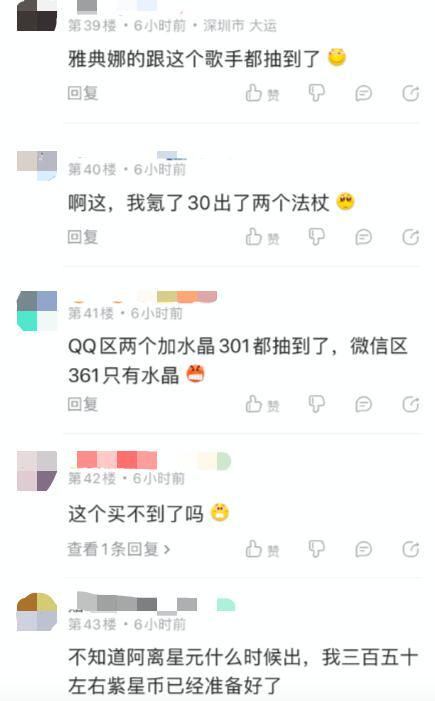This screenshot has width=435, height=701.
Task: Tap 回复 under the 第40楼 comment
Action: 83,237
